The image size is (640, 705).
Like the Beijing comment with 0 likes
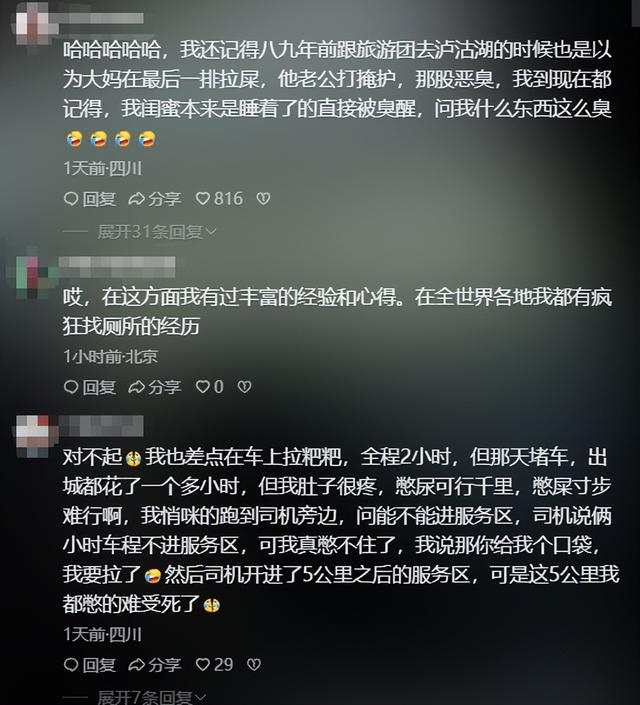point(202,386)
